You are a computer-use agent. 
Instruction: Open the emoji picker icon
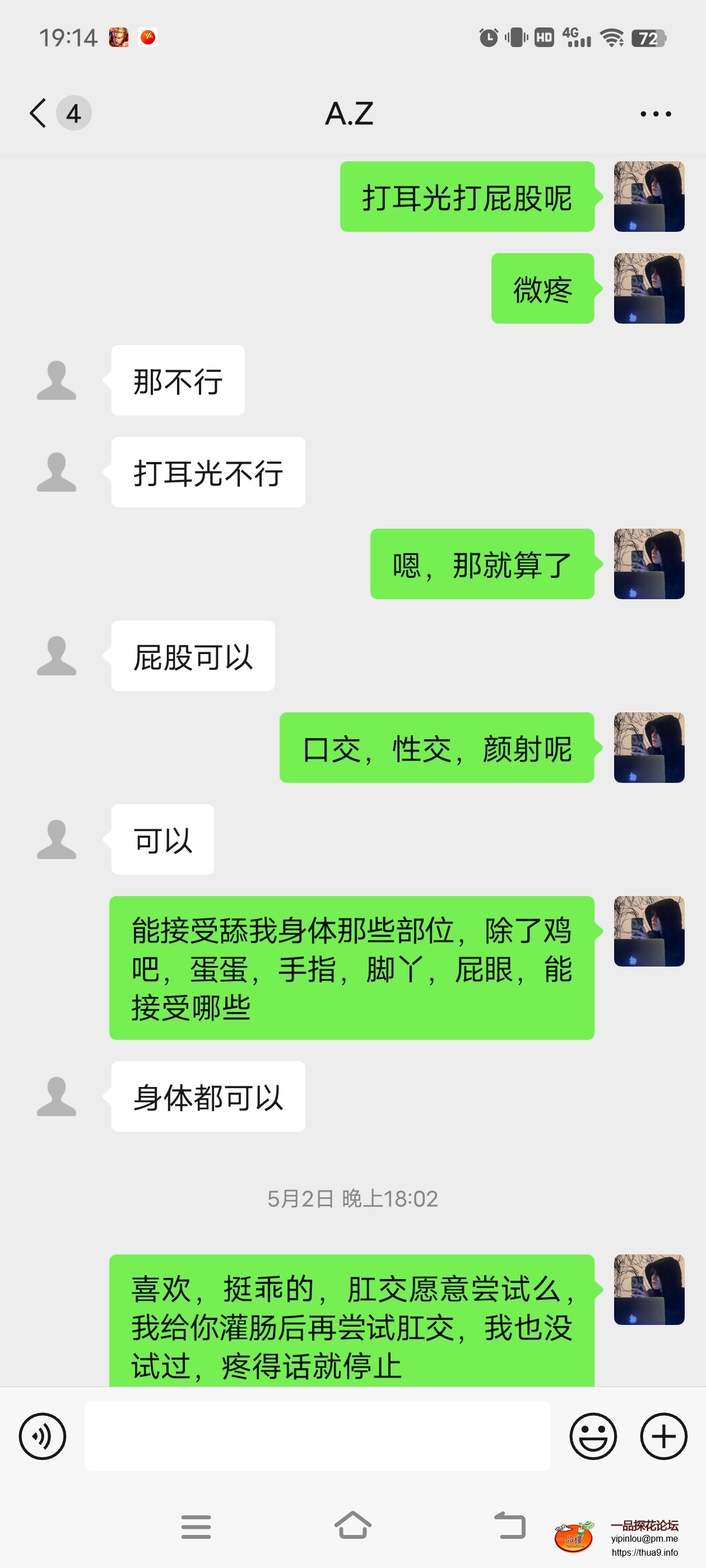[x=595, y=1435]
